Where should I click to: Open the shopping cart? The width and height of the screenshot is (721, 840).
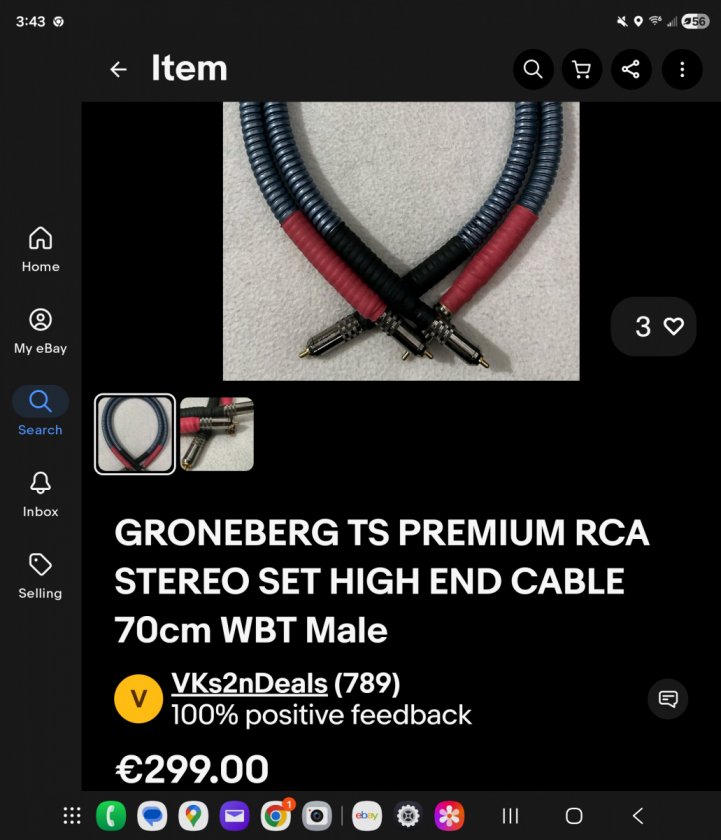(582, 69)
